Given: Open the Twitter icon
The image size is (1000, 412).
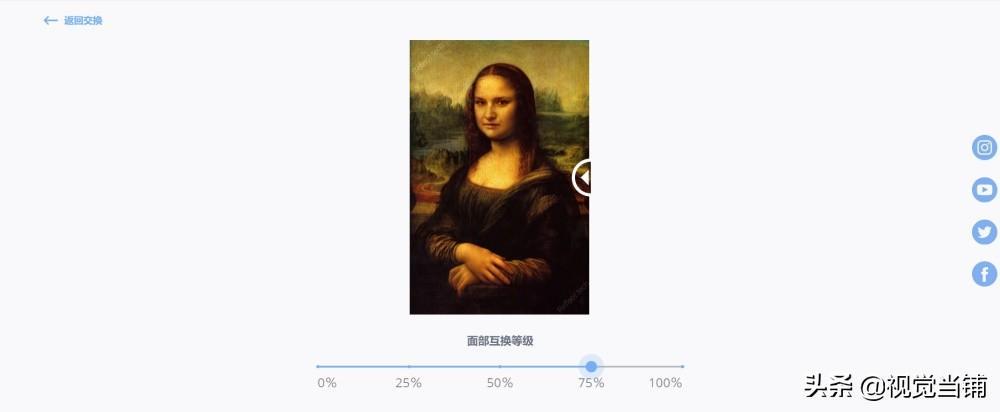Looking at the screenshot, I should tap(985, 232).
